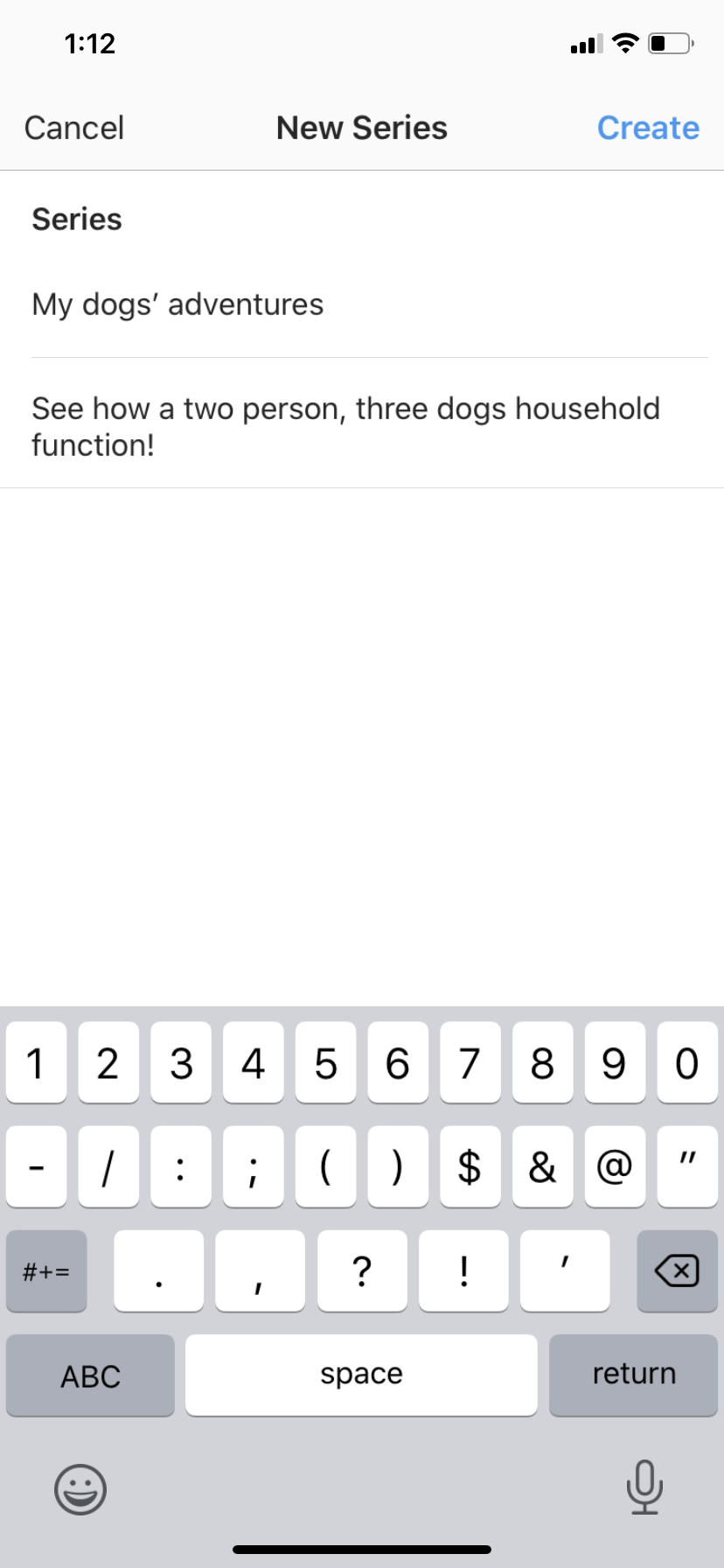Hit the keyboard backspace key
Viewport: 724px width, 1568px height.
tap(677, 1270)
